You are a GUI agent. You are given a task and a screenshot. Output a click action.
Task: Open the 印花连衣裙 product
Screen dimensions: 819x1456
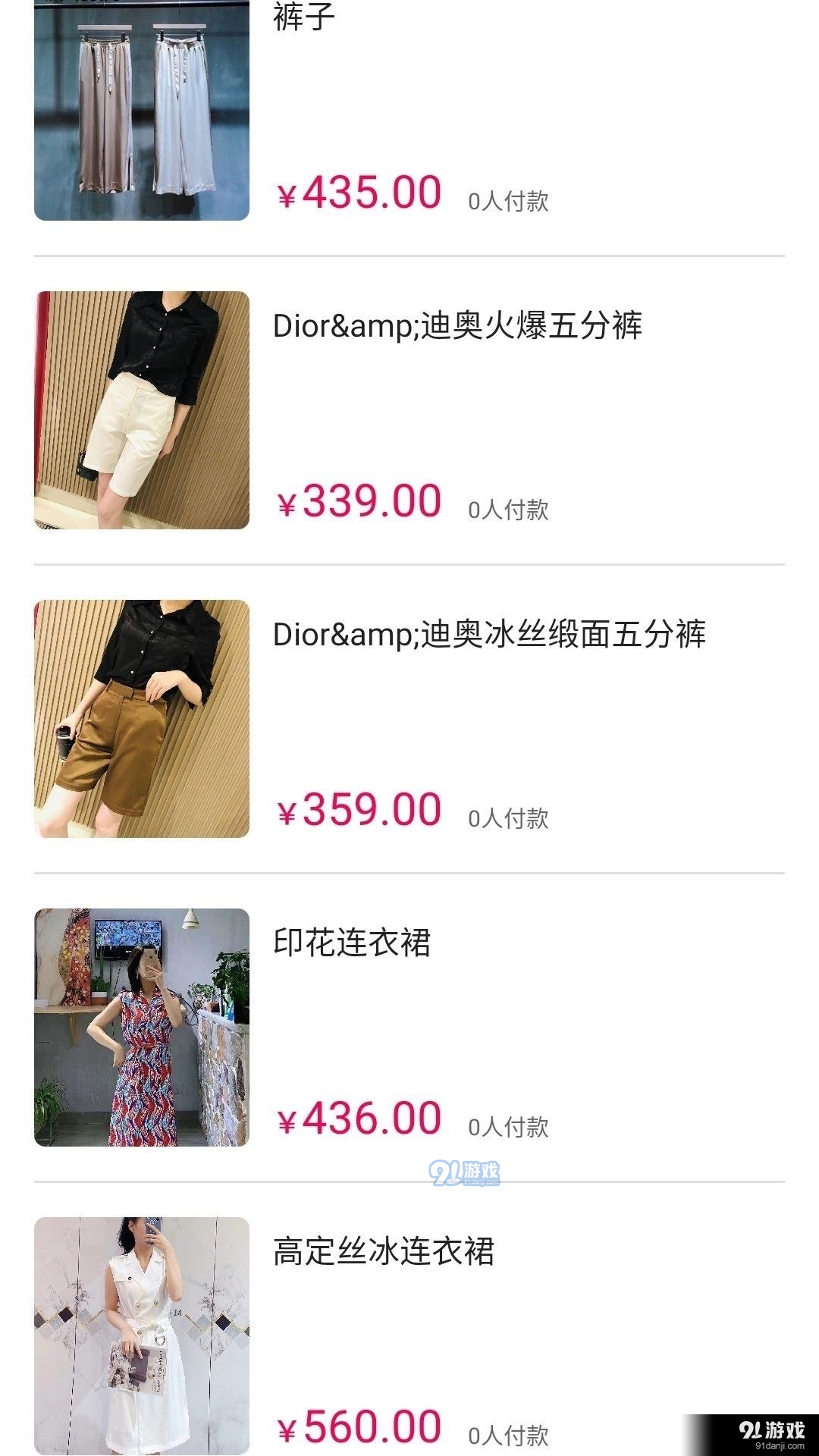pos(352,943)
